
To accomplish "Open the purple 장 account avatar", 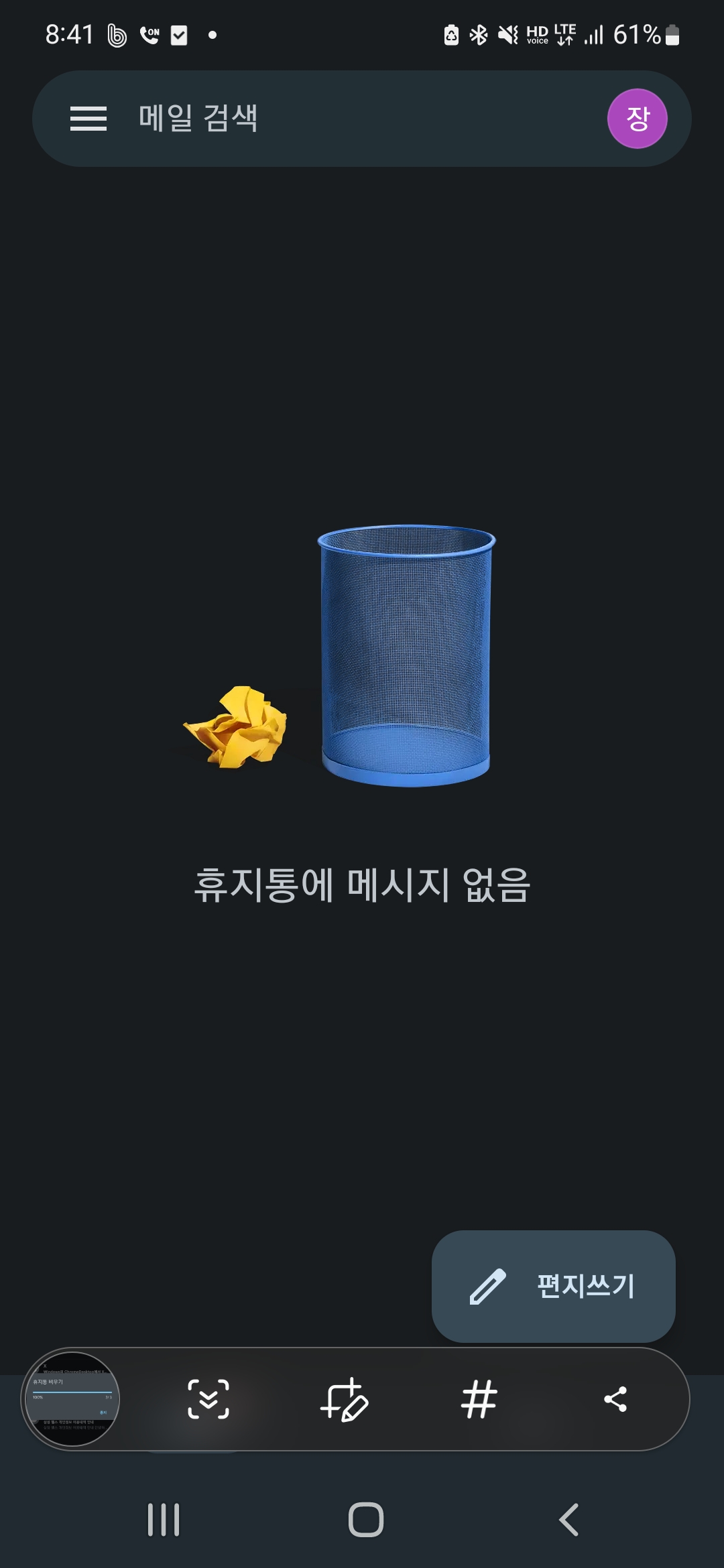I will (x=637, y=119).
